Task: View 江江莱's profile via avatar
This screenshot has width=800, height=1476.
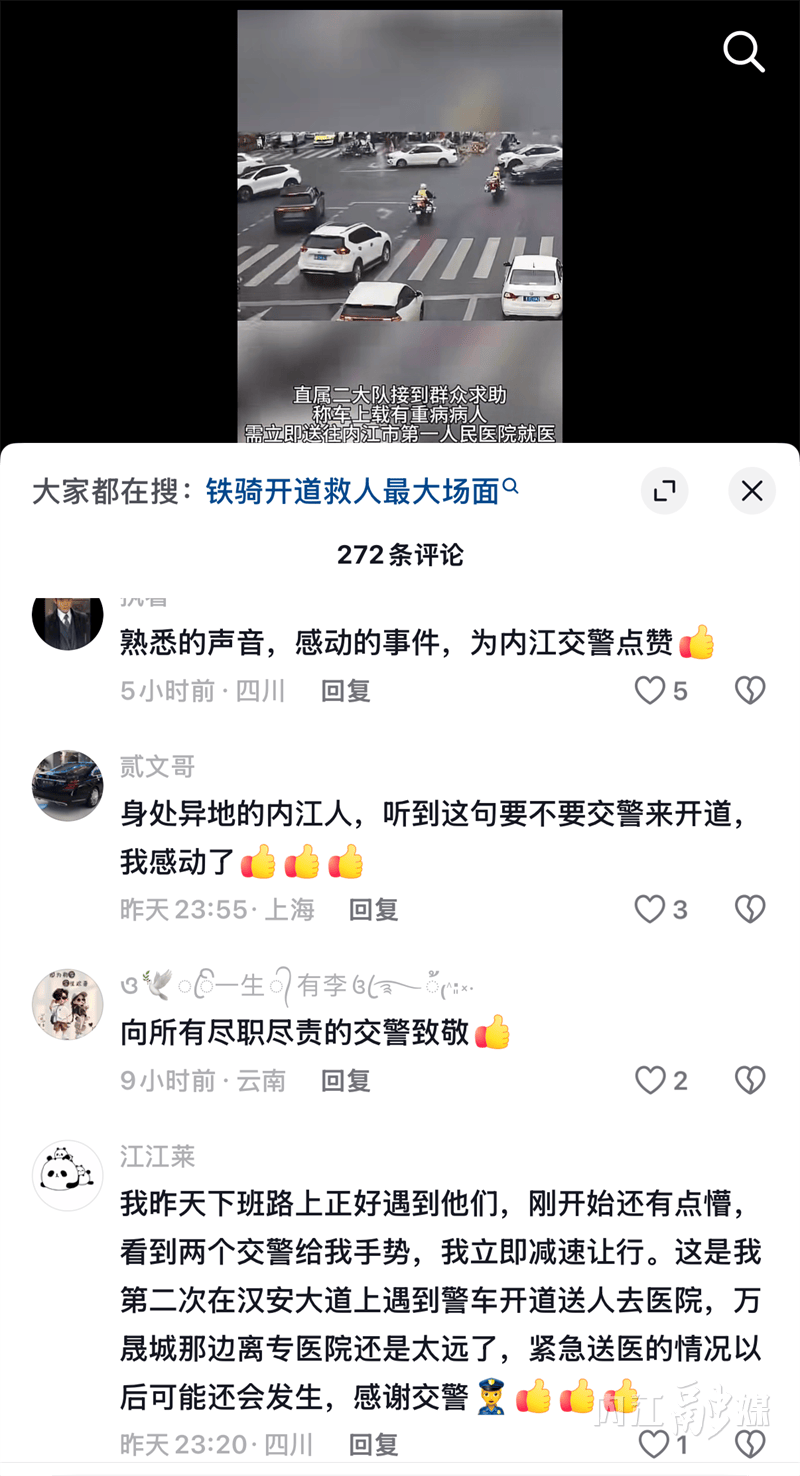Action: pos(68,1175)
